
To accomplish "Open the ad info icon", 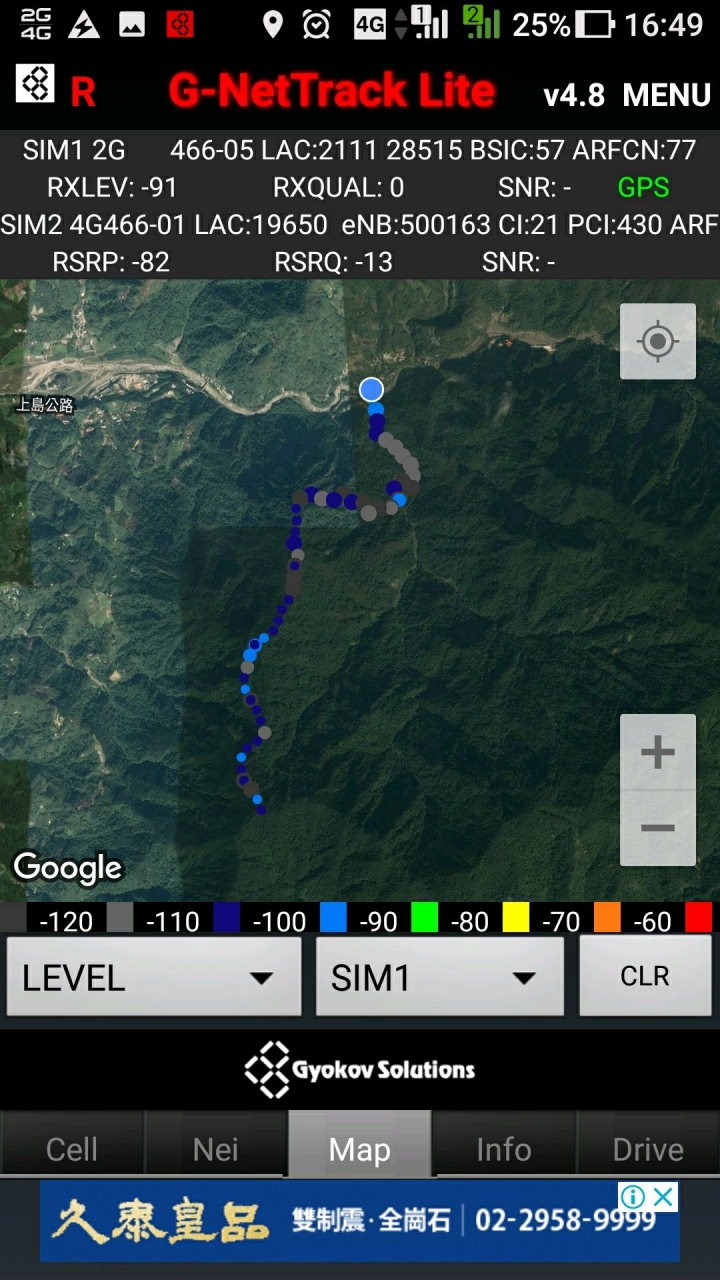I will point(632,1196).
